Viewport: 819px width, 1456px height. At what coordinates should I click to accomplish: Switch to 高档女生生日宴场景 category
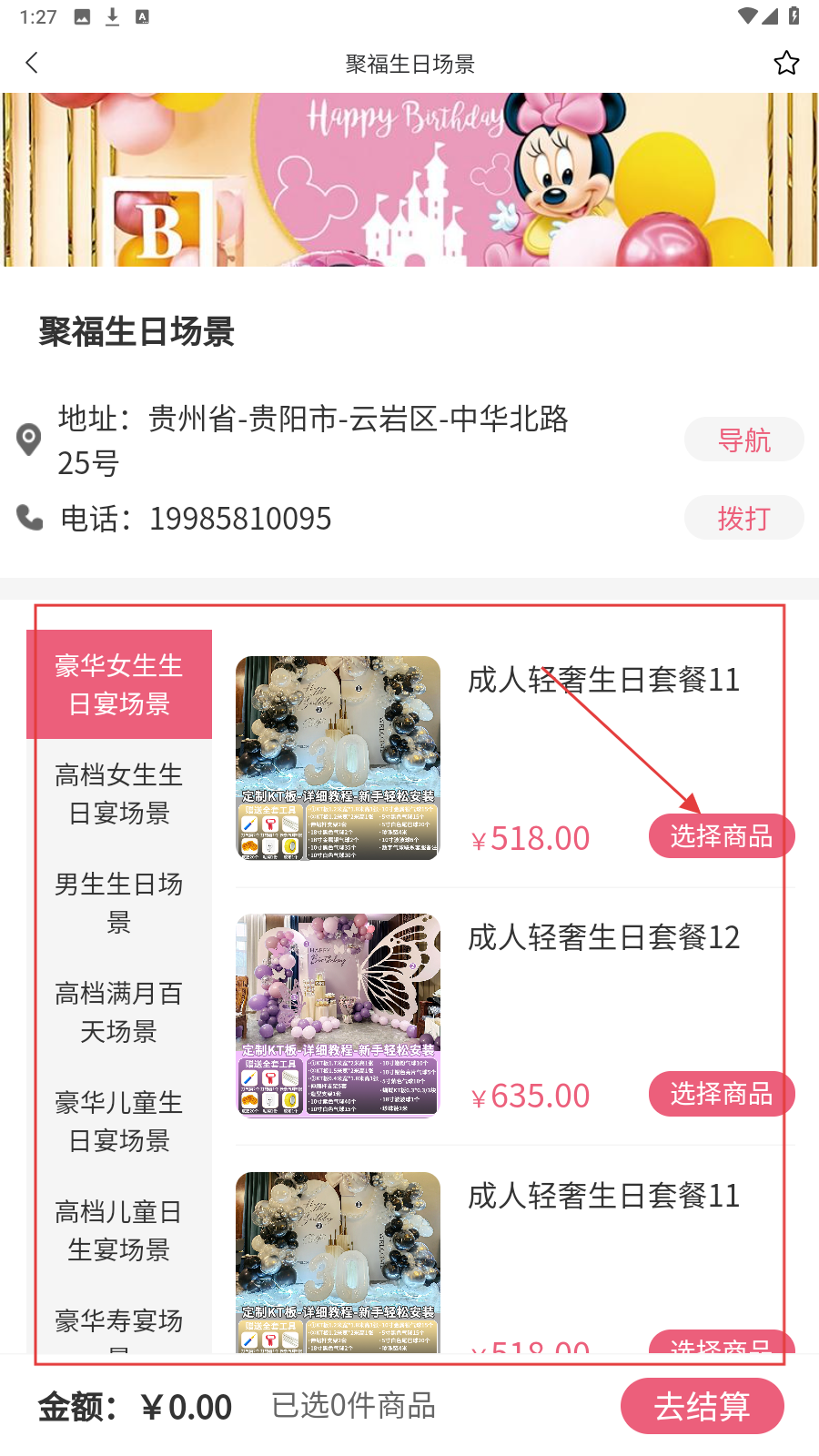(x=119, y=794)
